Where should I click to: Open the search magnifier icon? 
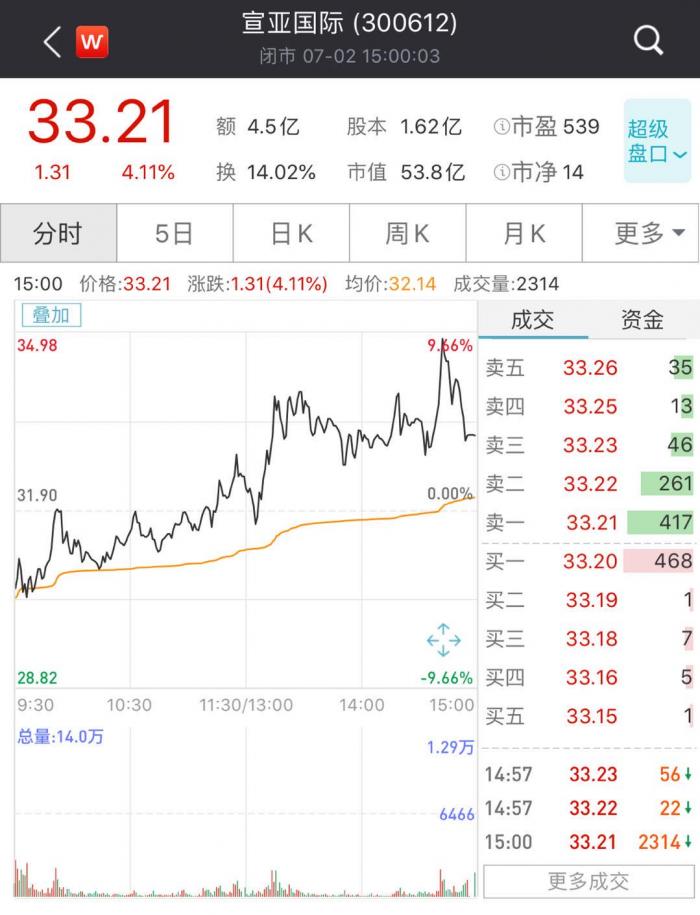point(648,41)
